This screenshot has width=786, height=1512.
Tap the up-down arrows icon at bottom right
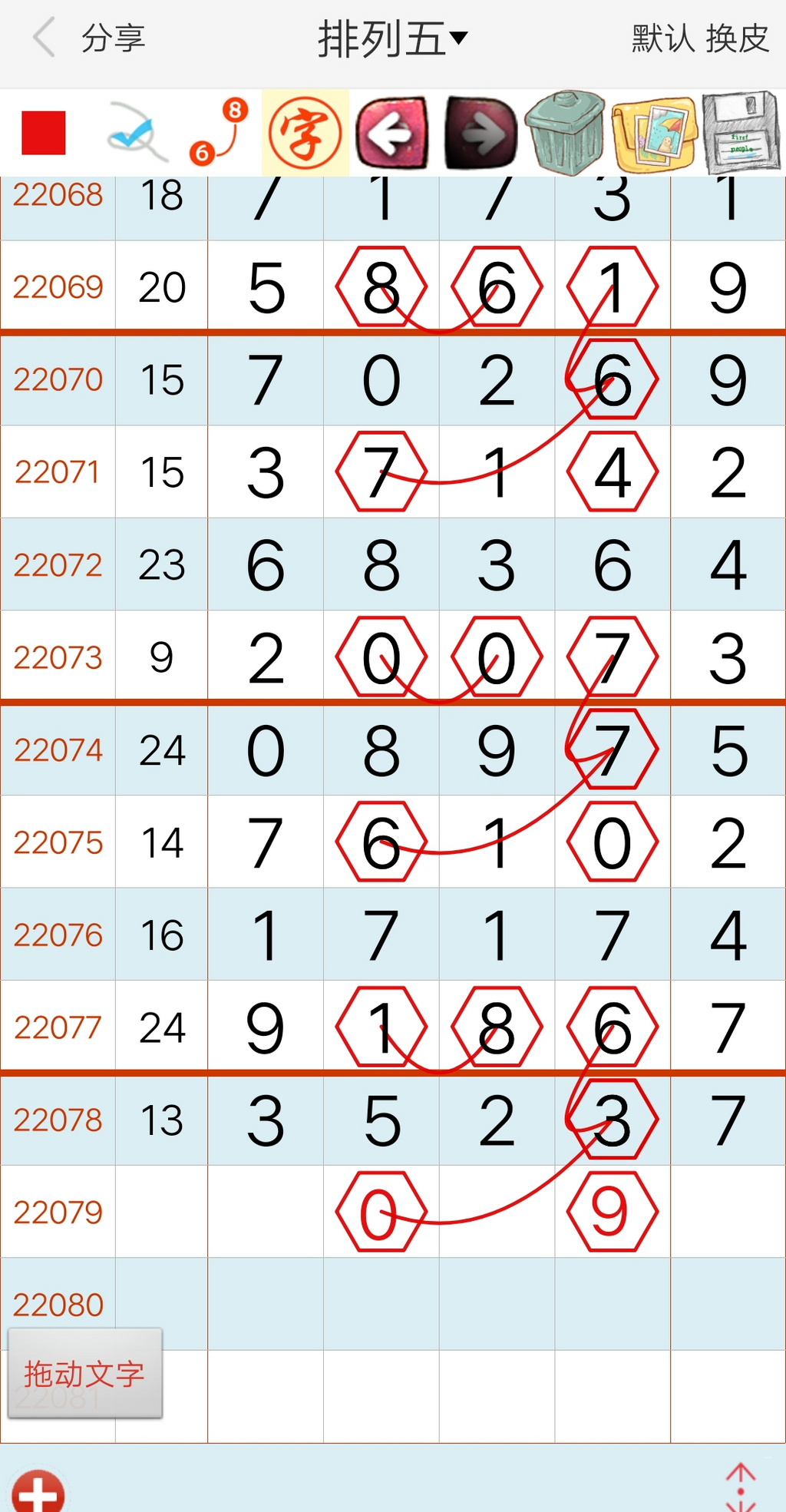740,1490
